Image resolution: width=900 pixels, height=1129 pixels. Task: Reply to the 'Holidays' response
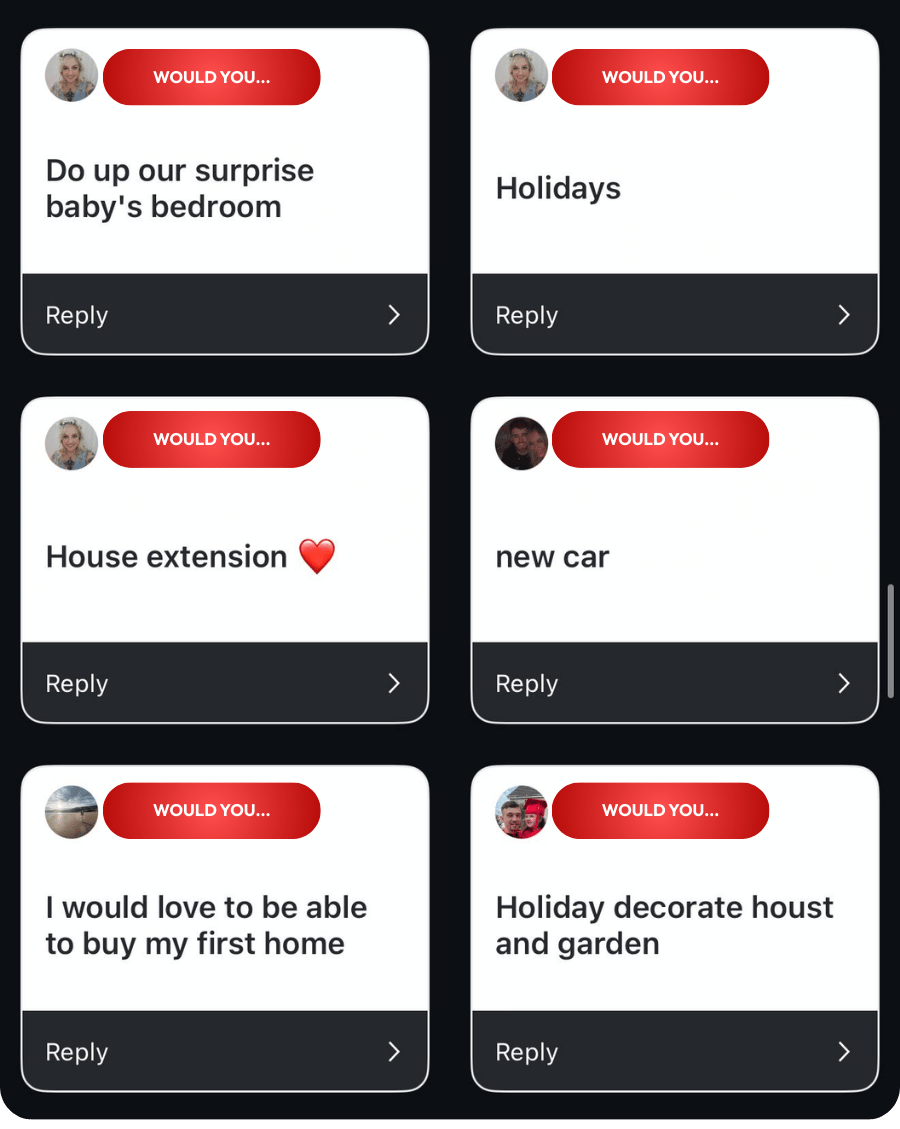click(674, 315)
